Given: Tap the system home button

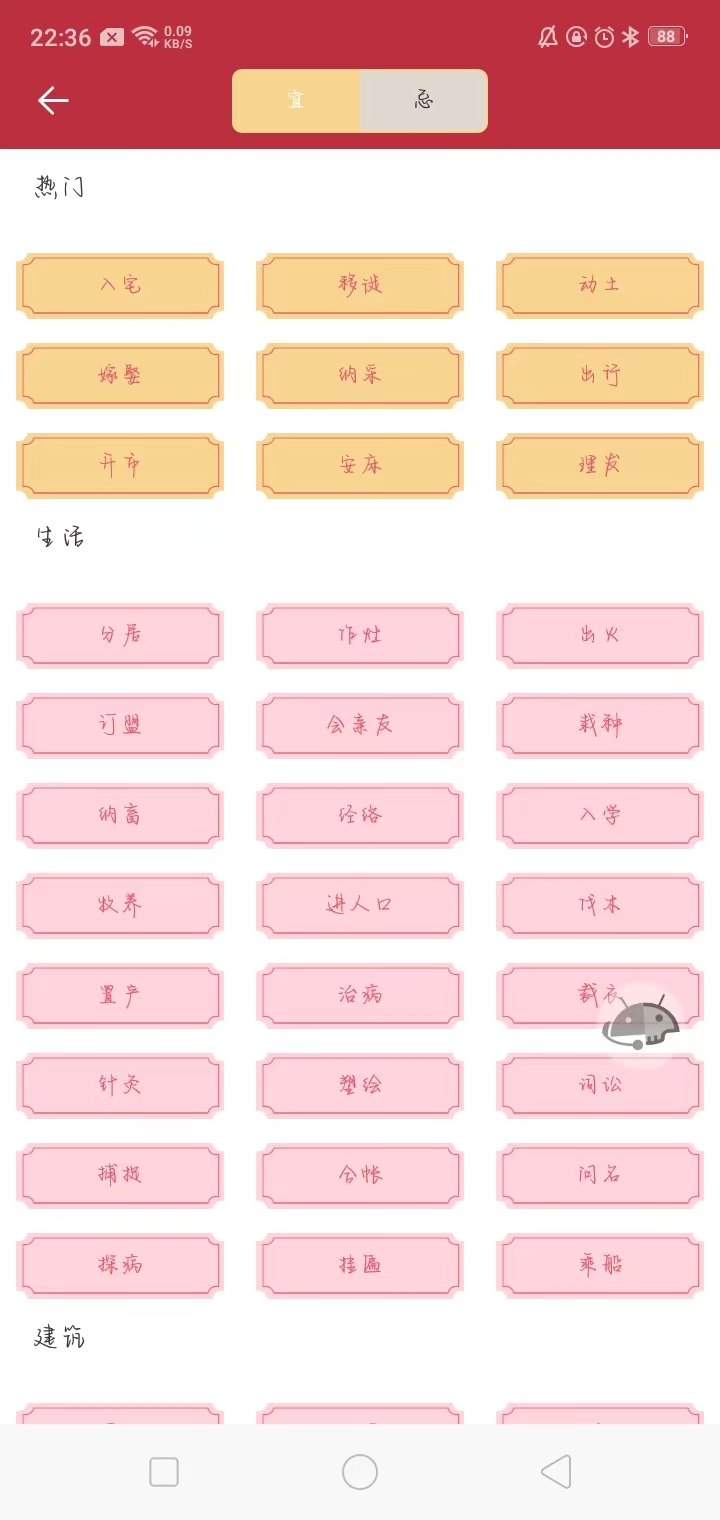Looking at the screenshot, I should click(x=360, y=1472).
